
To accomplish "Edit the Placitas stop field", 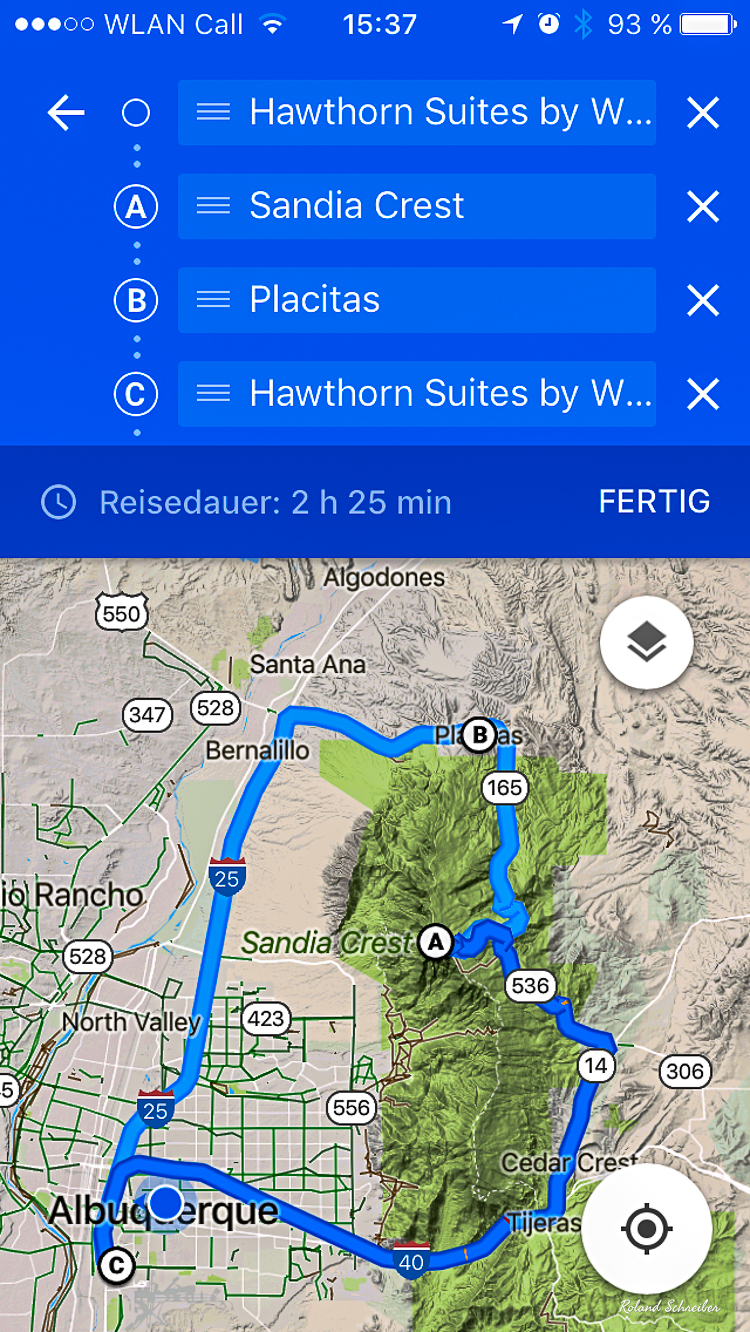I will tap(450, 300).
